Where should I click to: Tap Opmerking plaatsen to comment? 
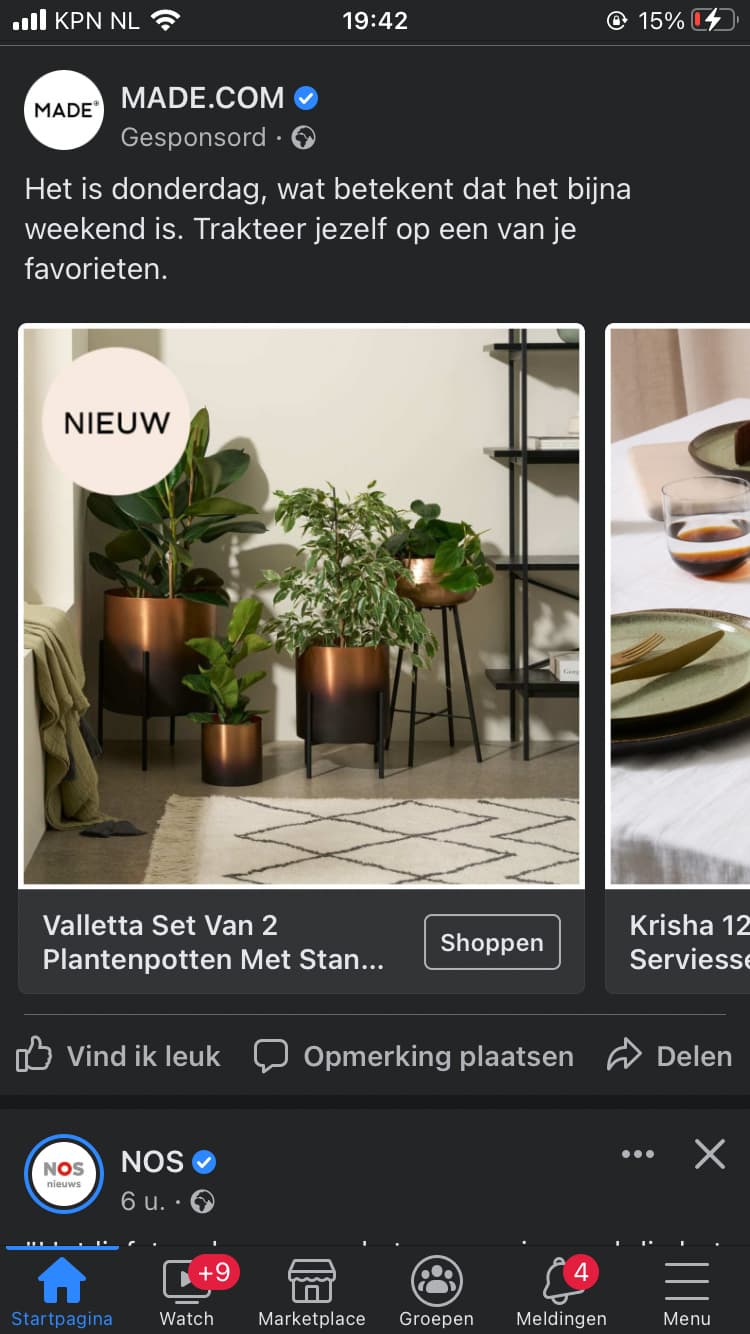pyautogui.click(x=414, y=1056)
